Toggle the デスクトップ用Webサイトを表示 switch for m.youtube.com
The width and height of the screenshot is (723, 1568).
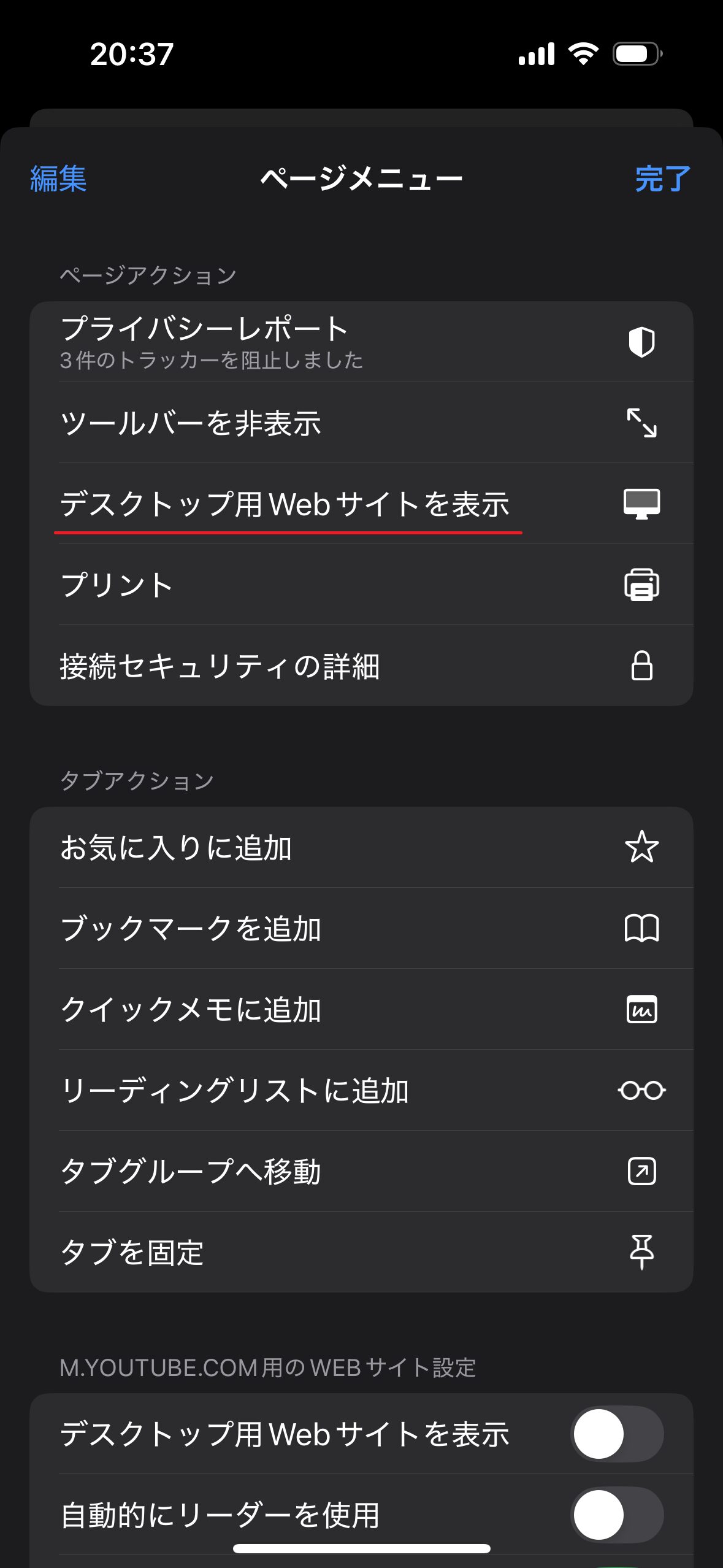coord(618,1434)
